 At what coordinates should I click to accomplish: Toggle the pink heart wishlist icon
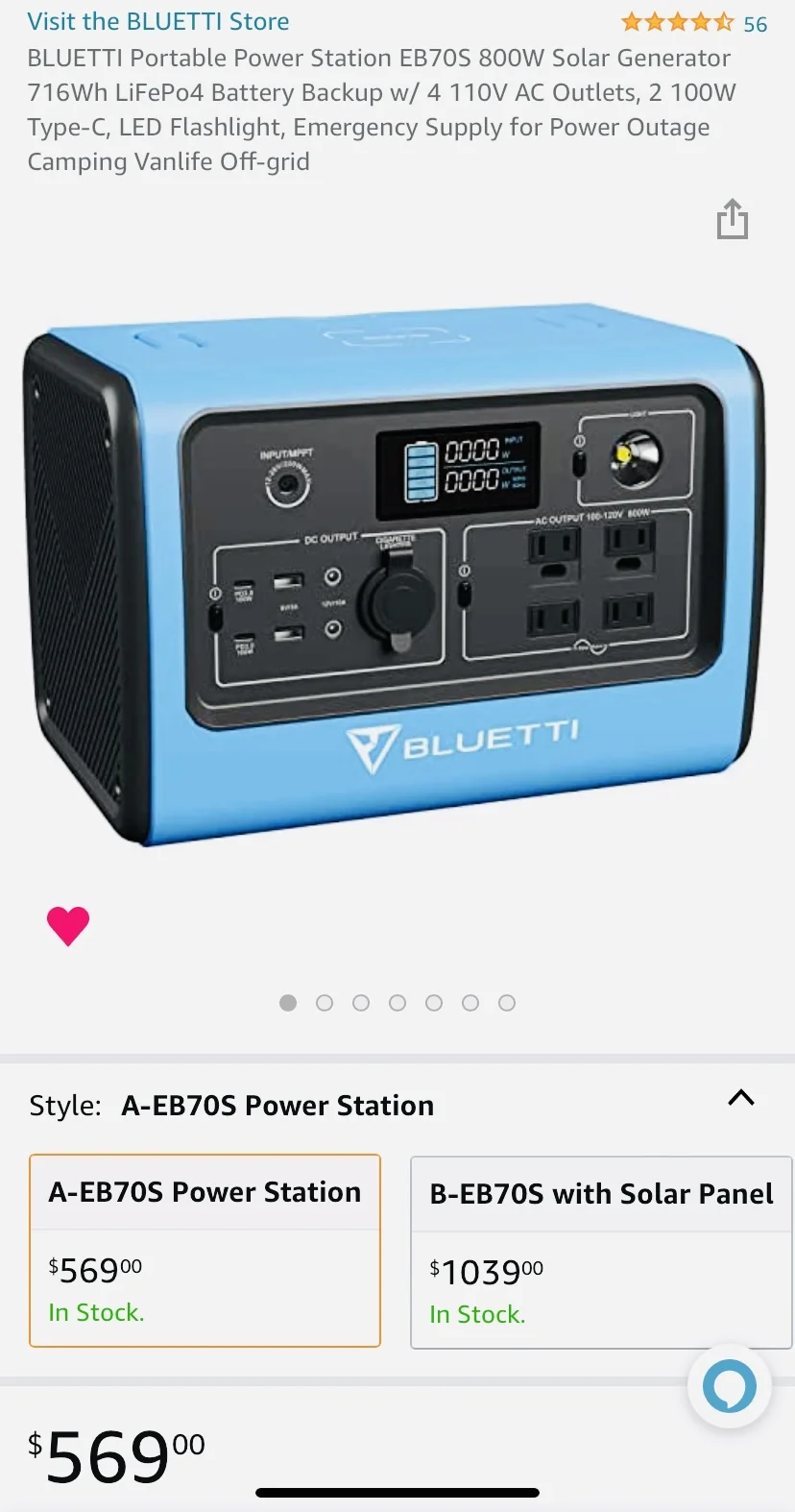68,926
